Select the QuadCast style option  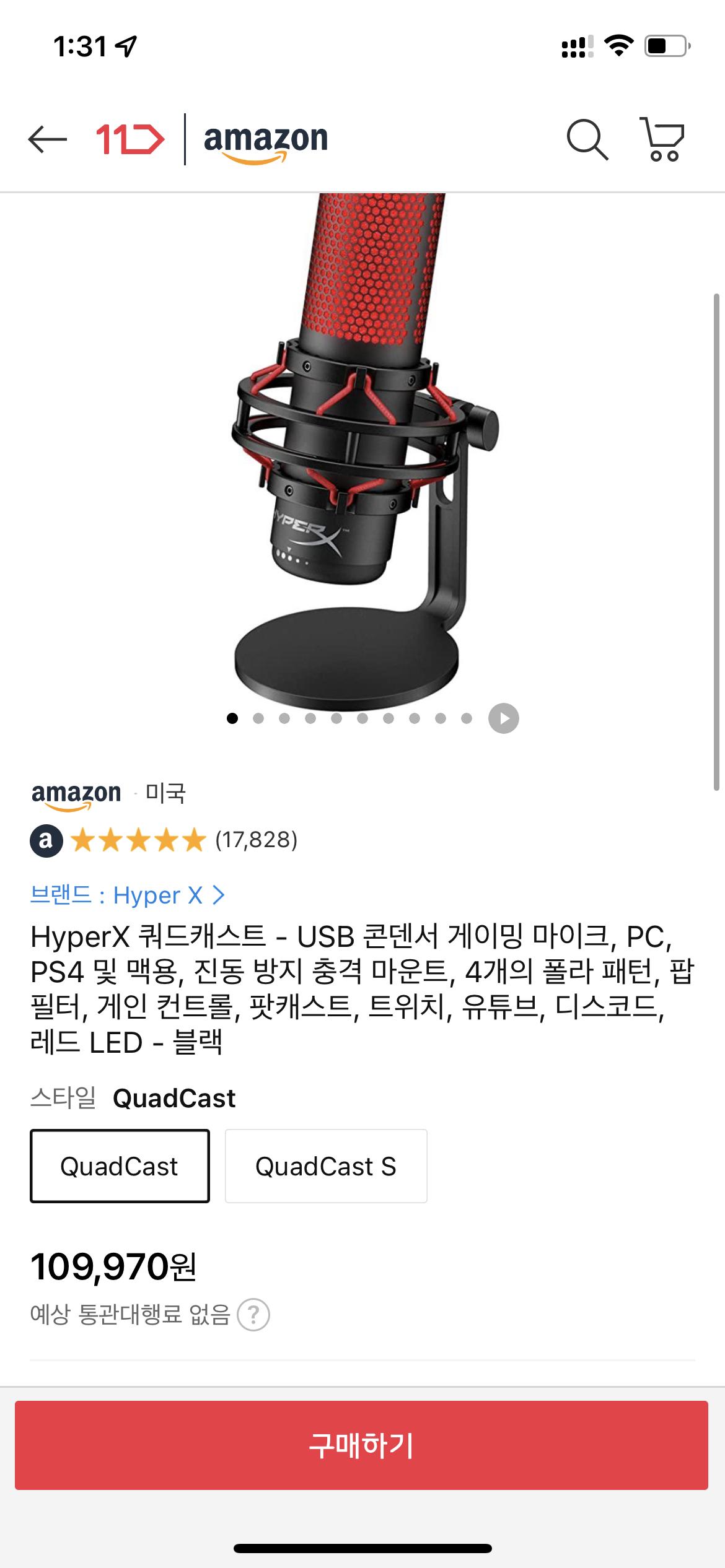pos(120,1166)
